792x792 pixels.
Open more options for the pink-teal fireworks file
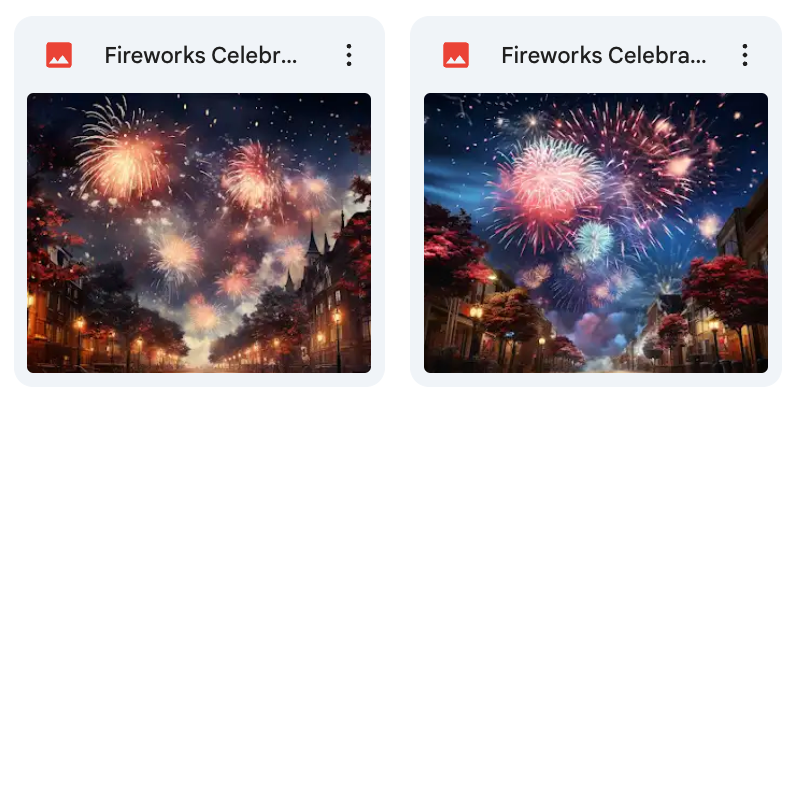[x=744, y=55]
